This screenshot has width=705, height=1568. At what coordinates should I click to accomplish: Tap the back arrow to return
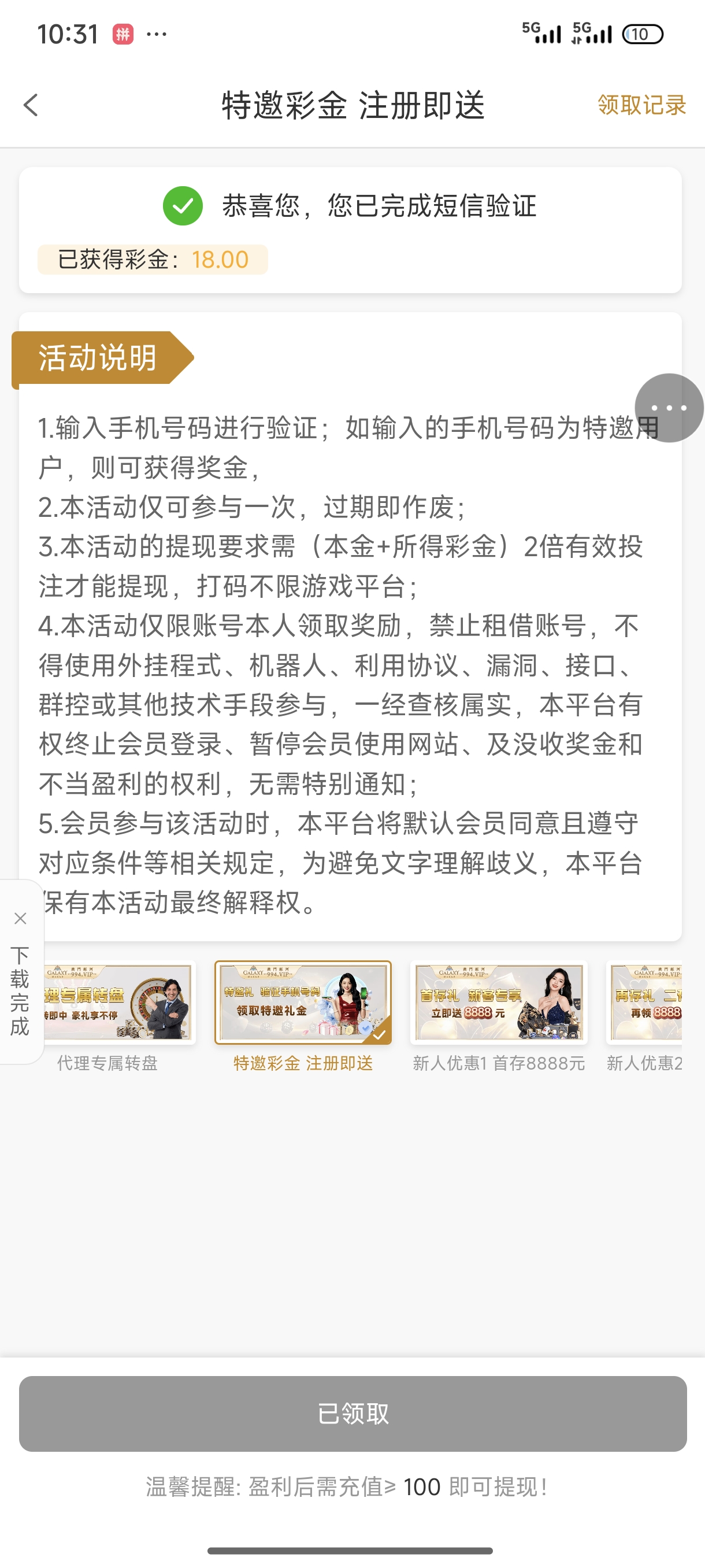pyautogui.click(x=29, y=105)
